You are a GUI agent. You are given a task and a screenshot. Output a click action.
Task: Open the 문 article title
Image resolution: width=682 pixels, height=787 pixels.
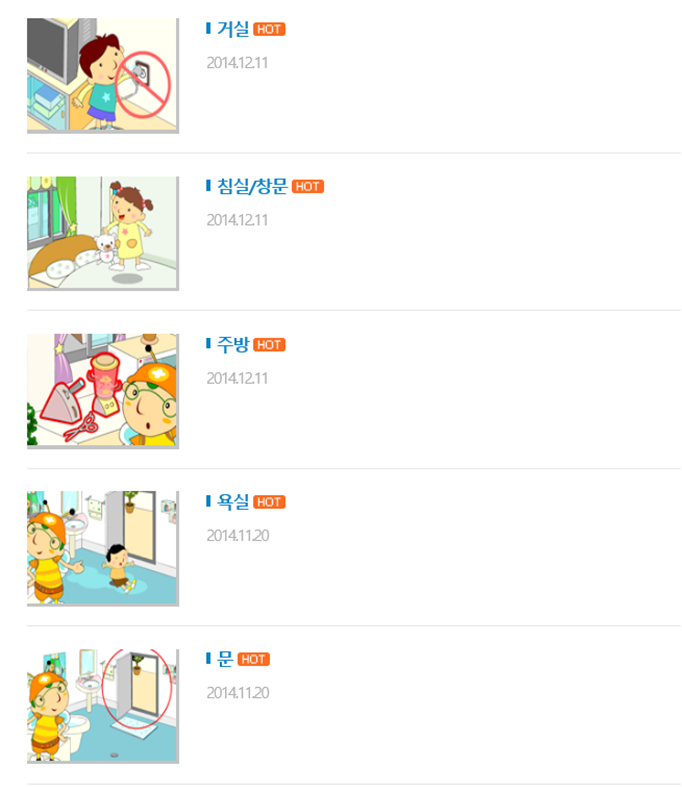click(225, 659)
